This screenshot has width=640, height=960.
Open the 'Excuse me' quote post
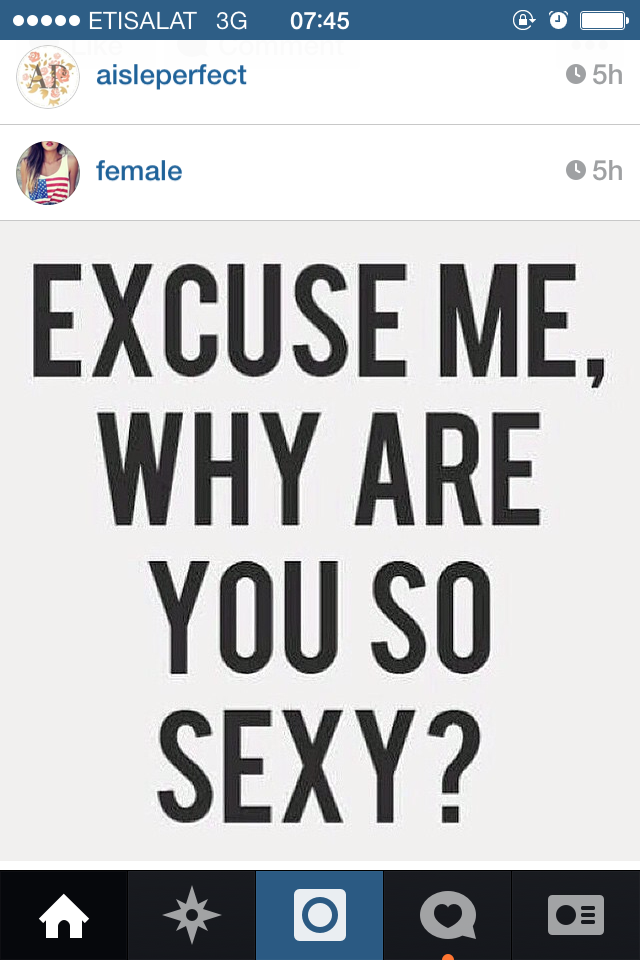point(320,540)
